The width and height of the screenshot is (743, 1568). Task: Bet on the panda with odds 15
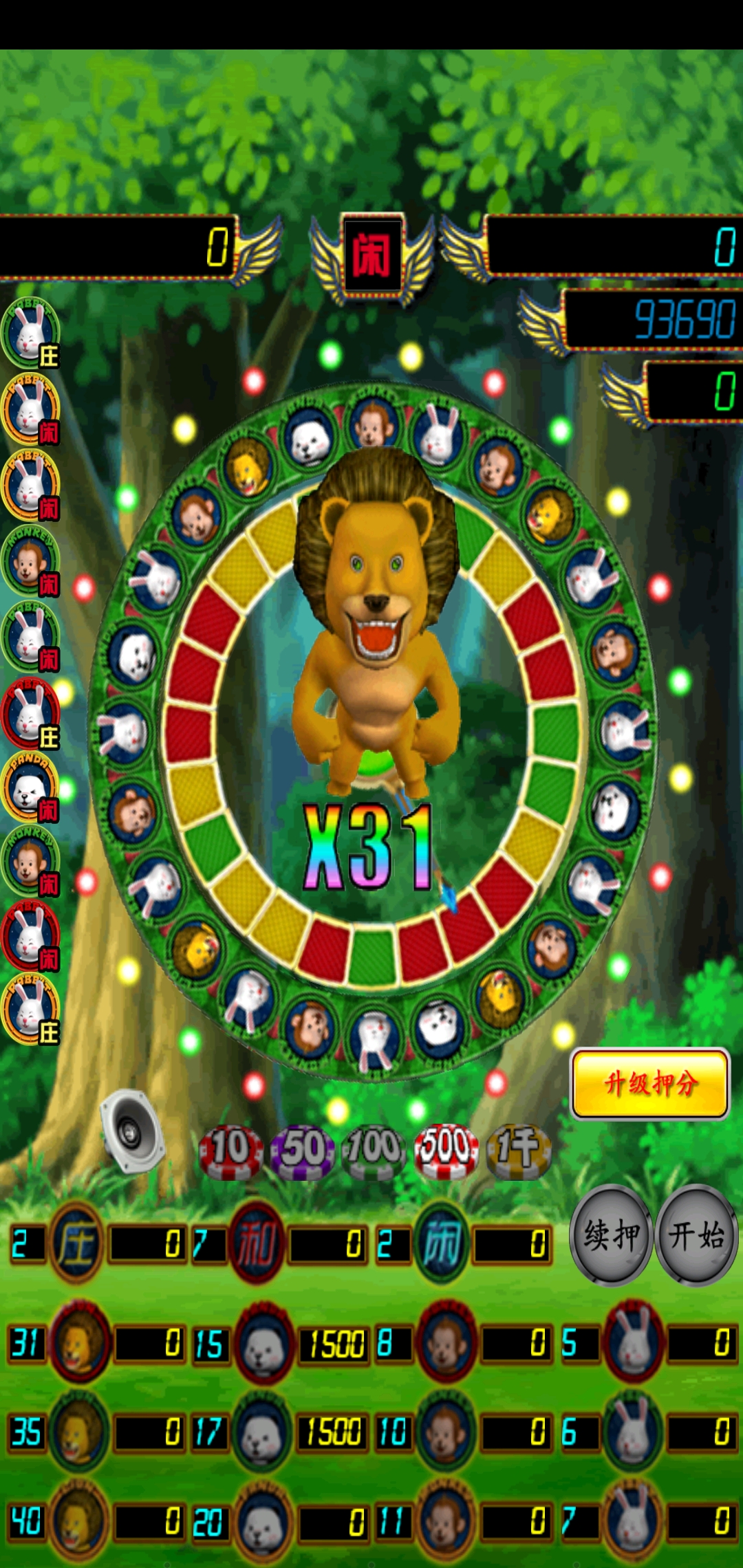tap(262, 1343)
